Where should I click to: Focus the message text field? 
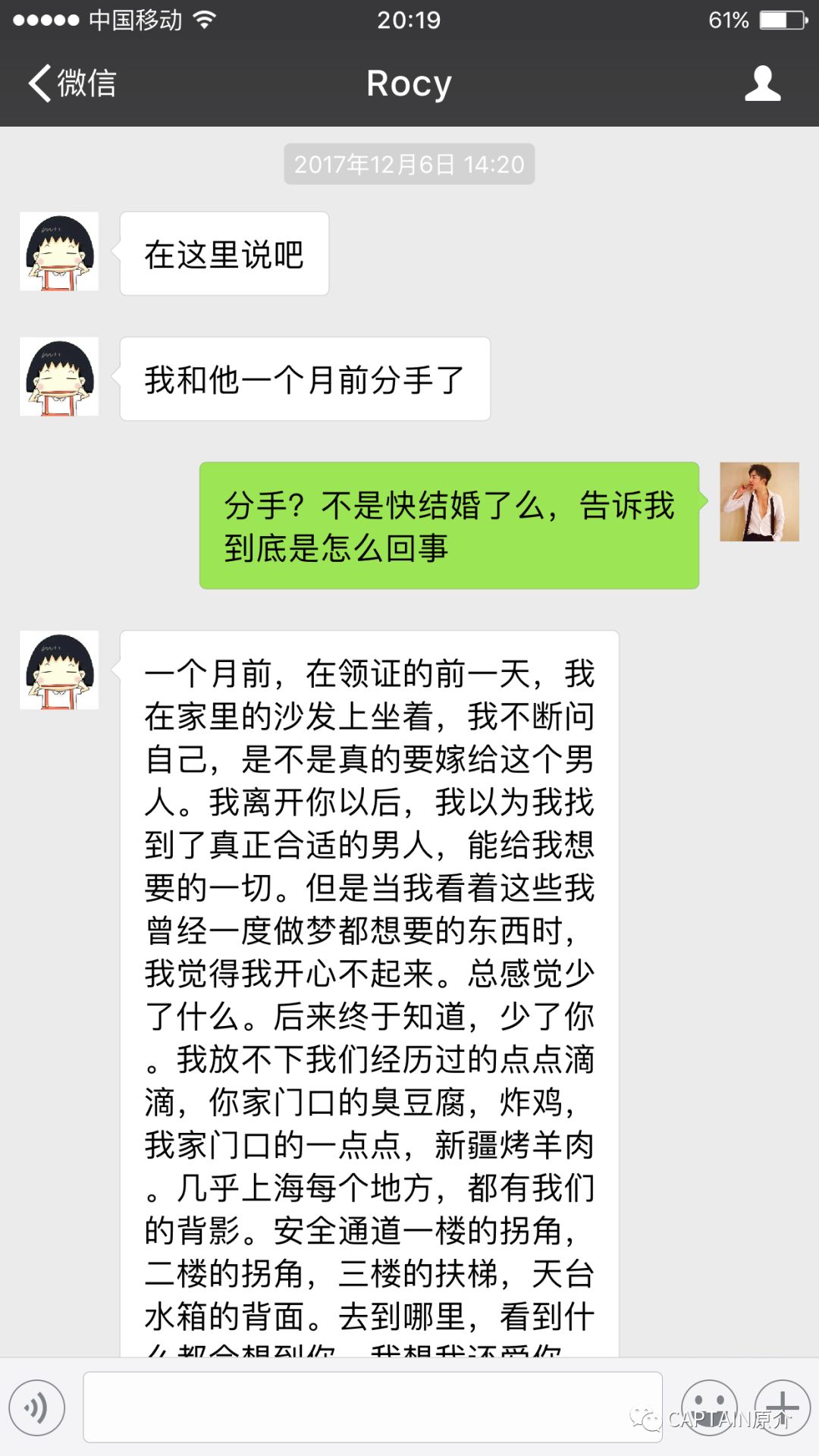tap(372, 1407)
